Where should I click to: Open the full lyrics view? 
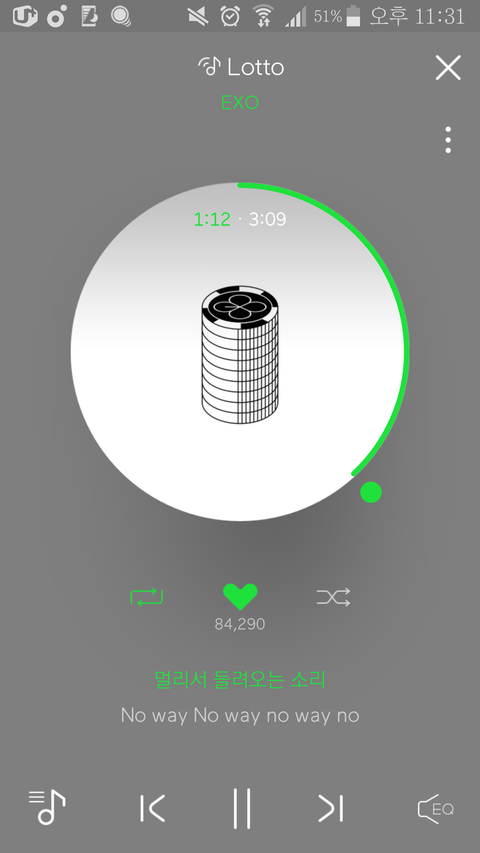pos(240,697)
